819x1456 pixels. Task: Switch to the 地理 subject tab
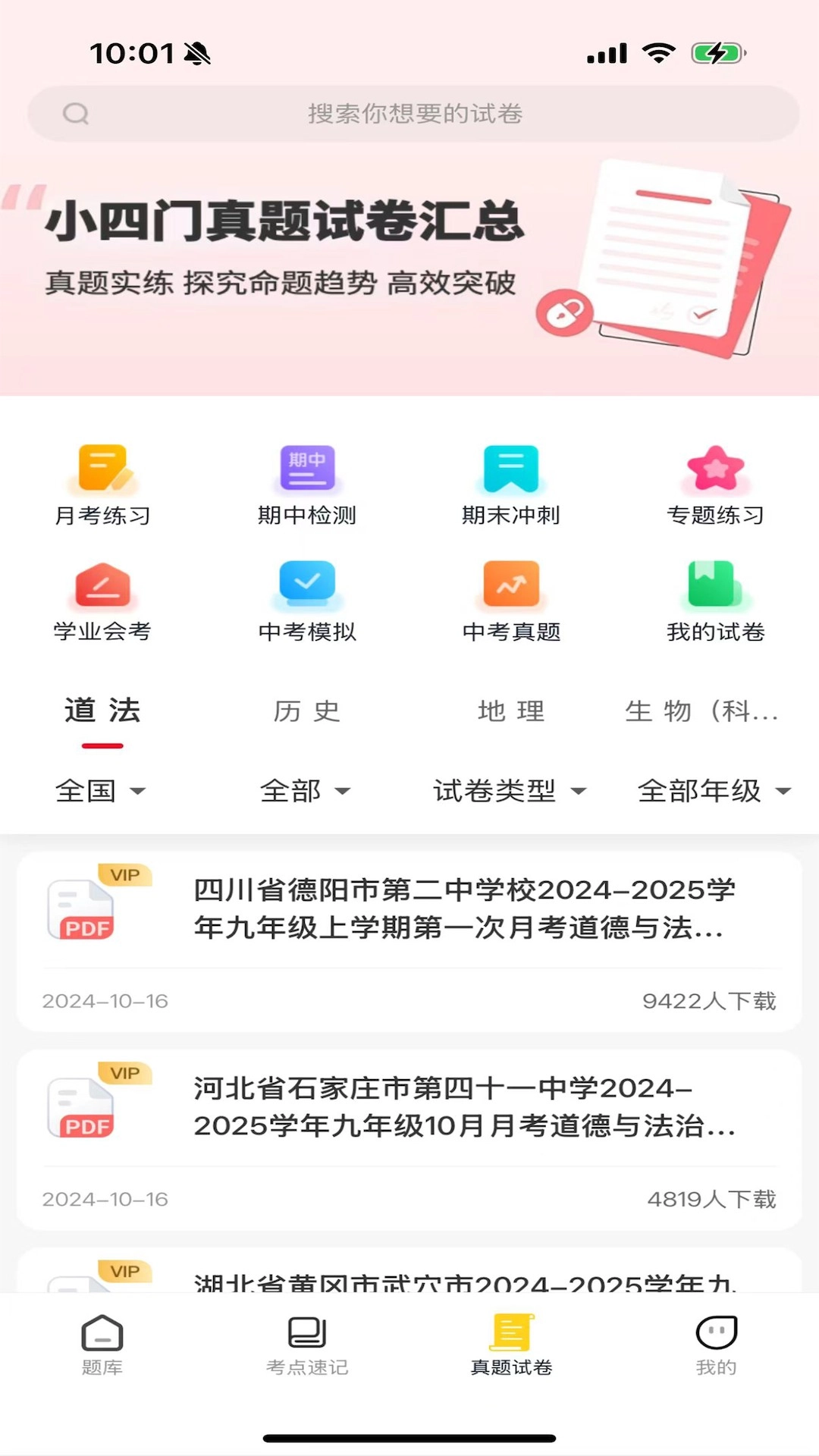(511, 711)
